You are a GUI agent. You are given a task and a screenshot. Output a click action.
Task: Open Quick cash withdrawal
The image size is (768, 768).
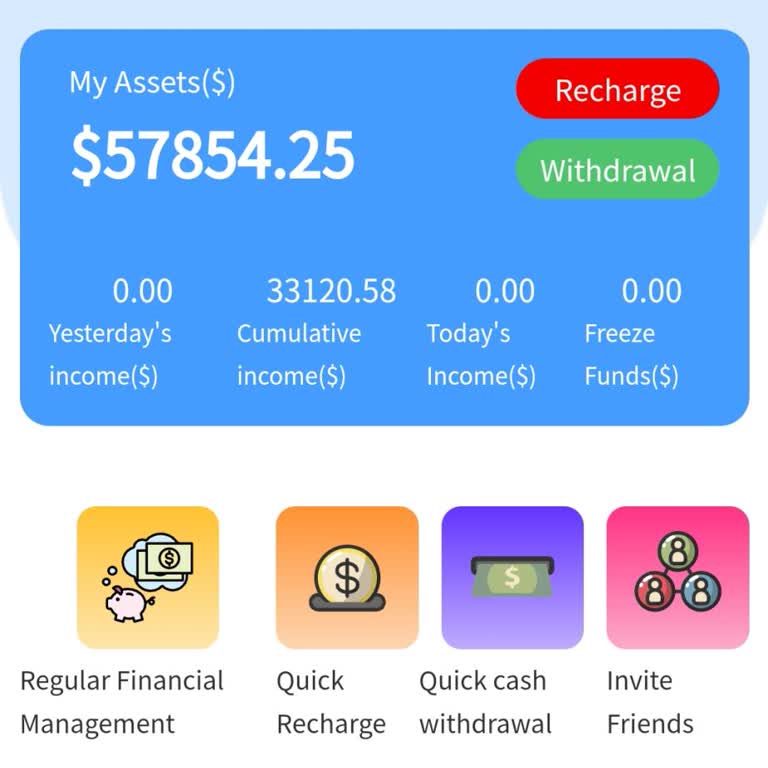coord(512,577)
